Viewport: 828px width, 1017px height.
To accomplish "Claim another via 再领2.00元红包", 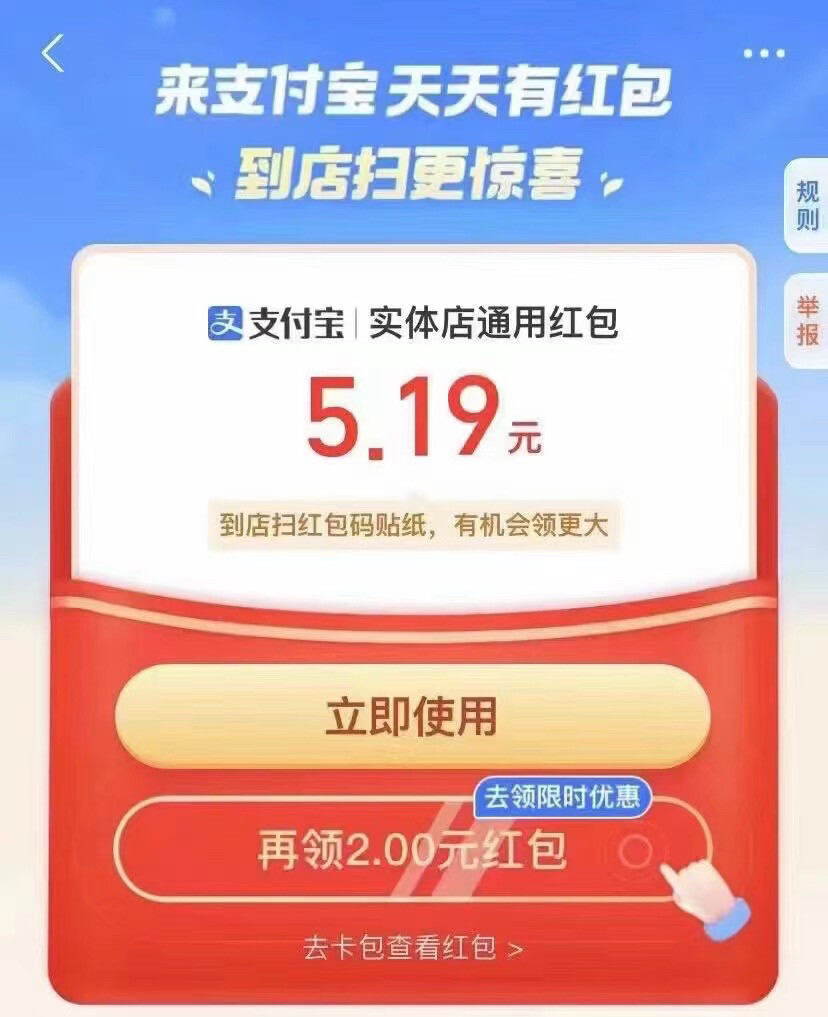I will tap(412, 850).
